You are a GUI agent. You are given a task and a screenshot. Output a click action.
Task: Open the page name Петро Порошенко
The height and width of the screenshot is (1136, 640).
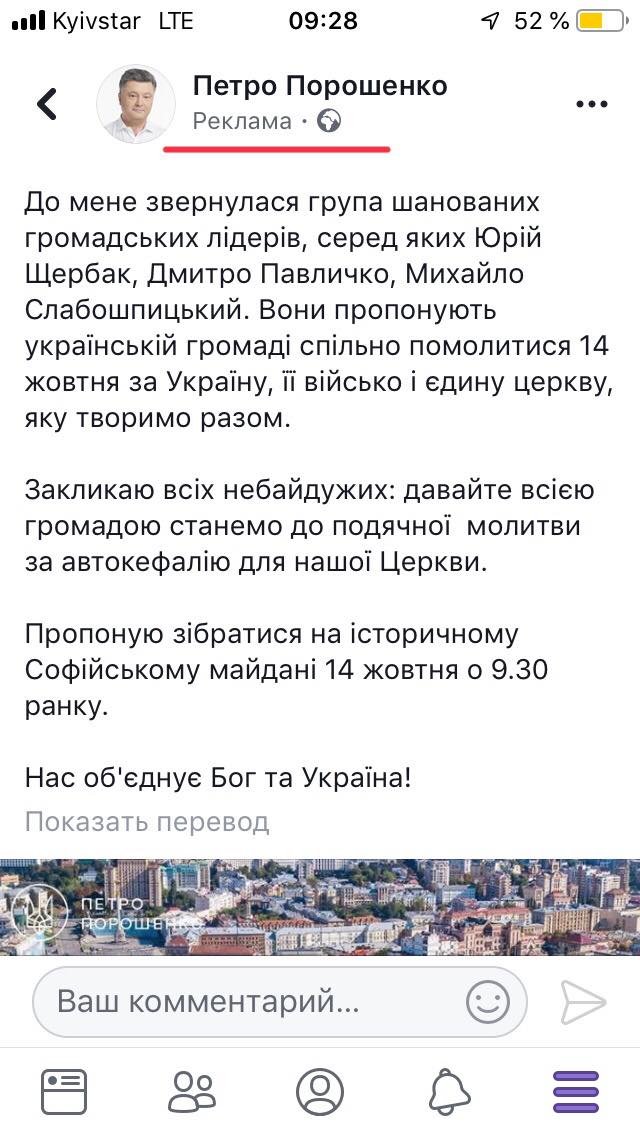click(320, 86)
